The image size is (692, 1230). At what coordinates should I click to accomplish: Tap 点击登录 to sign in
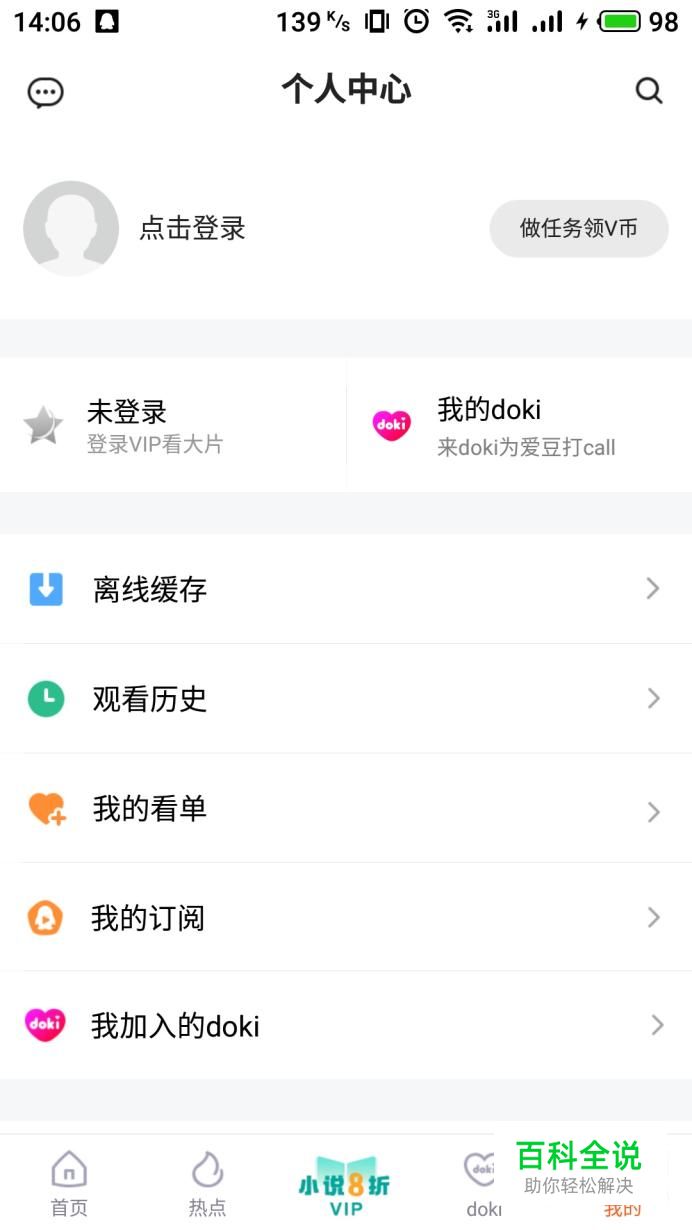[192, 229]
